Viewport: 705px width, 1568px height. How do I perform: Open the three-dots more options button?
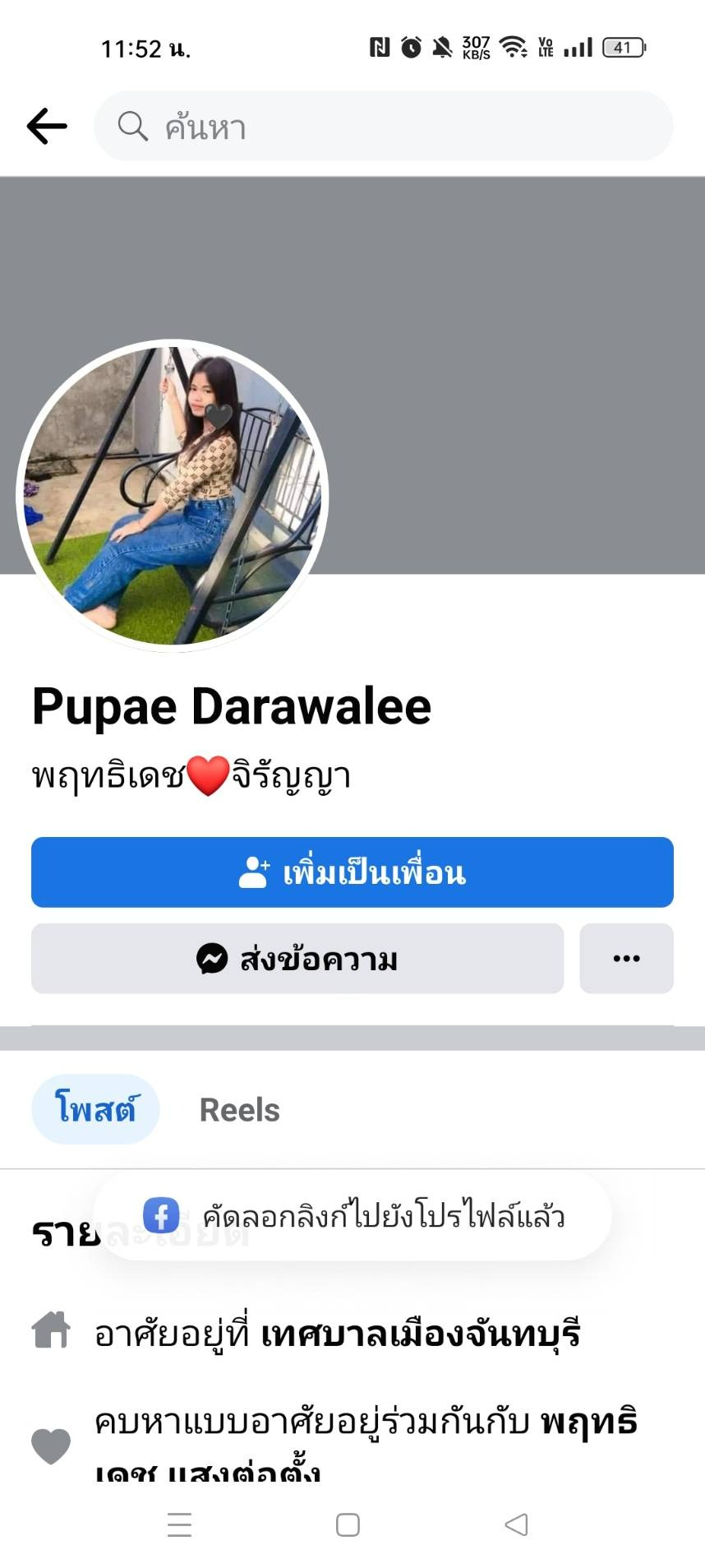(x=626, y=959)
